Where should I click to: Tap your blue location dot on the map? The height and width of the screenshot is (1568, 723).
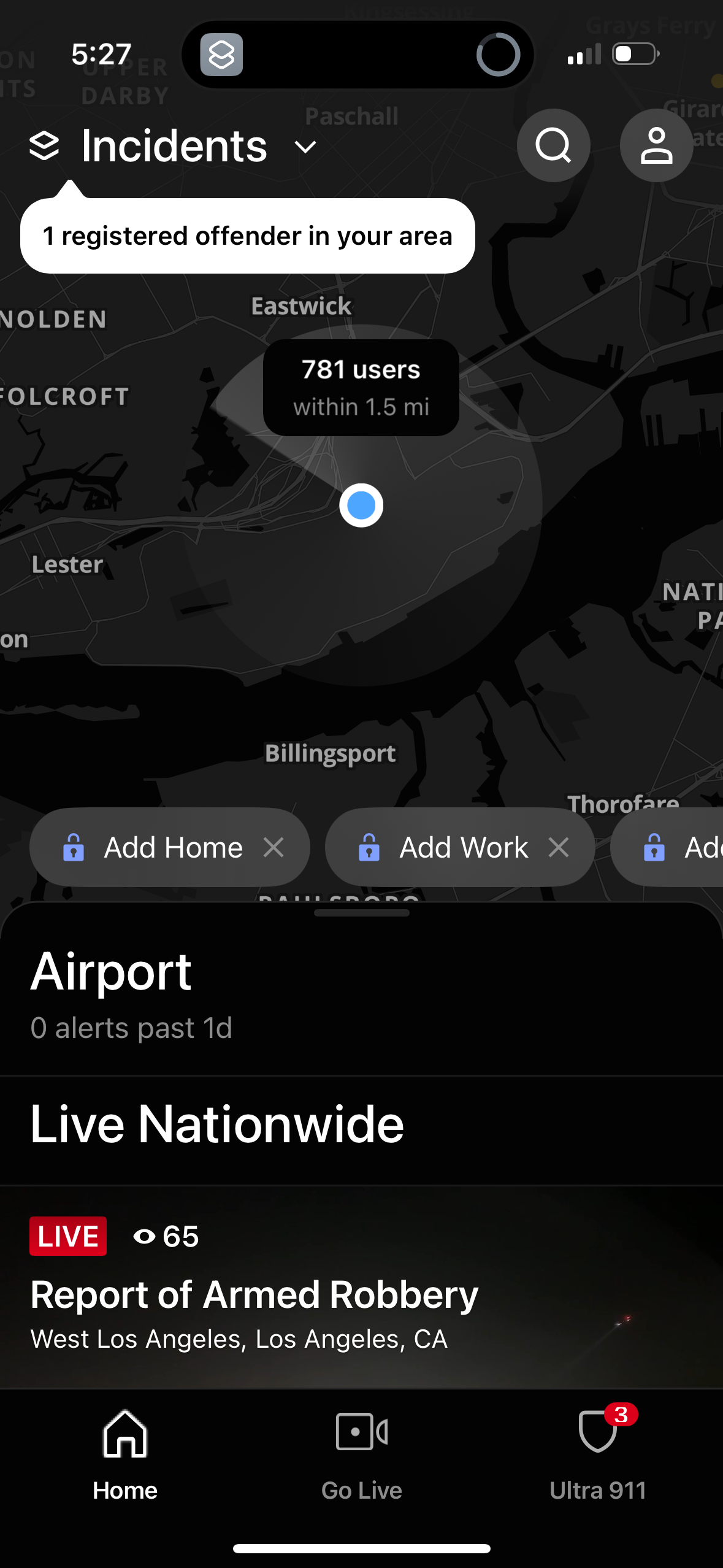pyautogui.click(x=361, y=504)
